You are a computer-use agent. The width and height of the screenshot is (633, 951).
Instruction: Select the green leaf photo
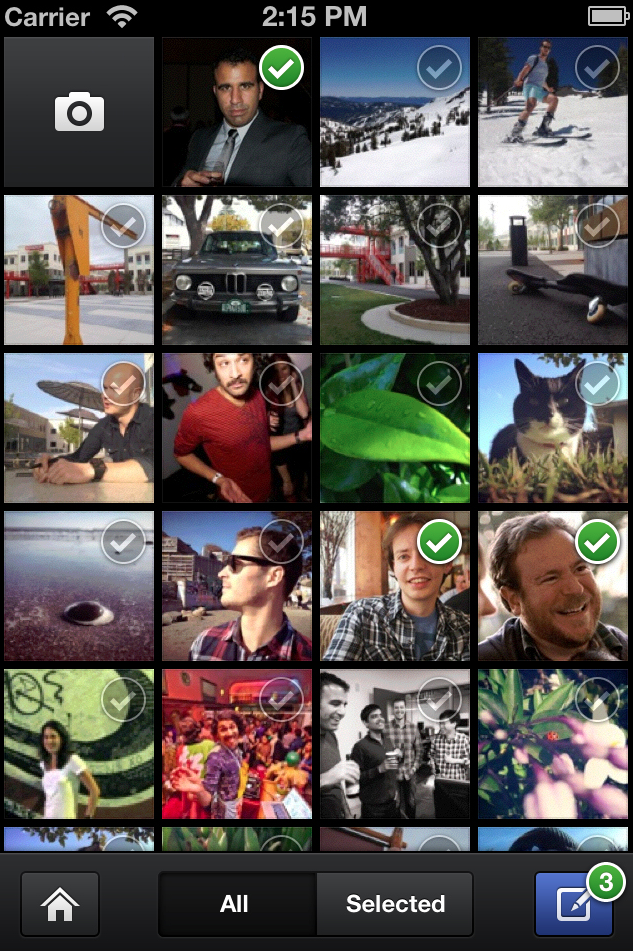pyautogui.click(x=395, y=428)
